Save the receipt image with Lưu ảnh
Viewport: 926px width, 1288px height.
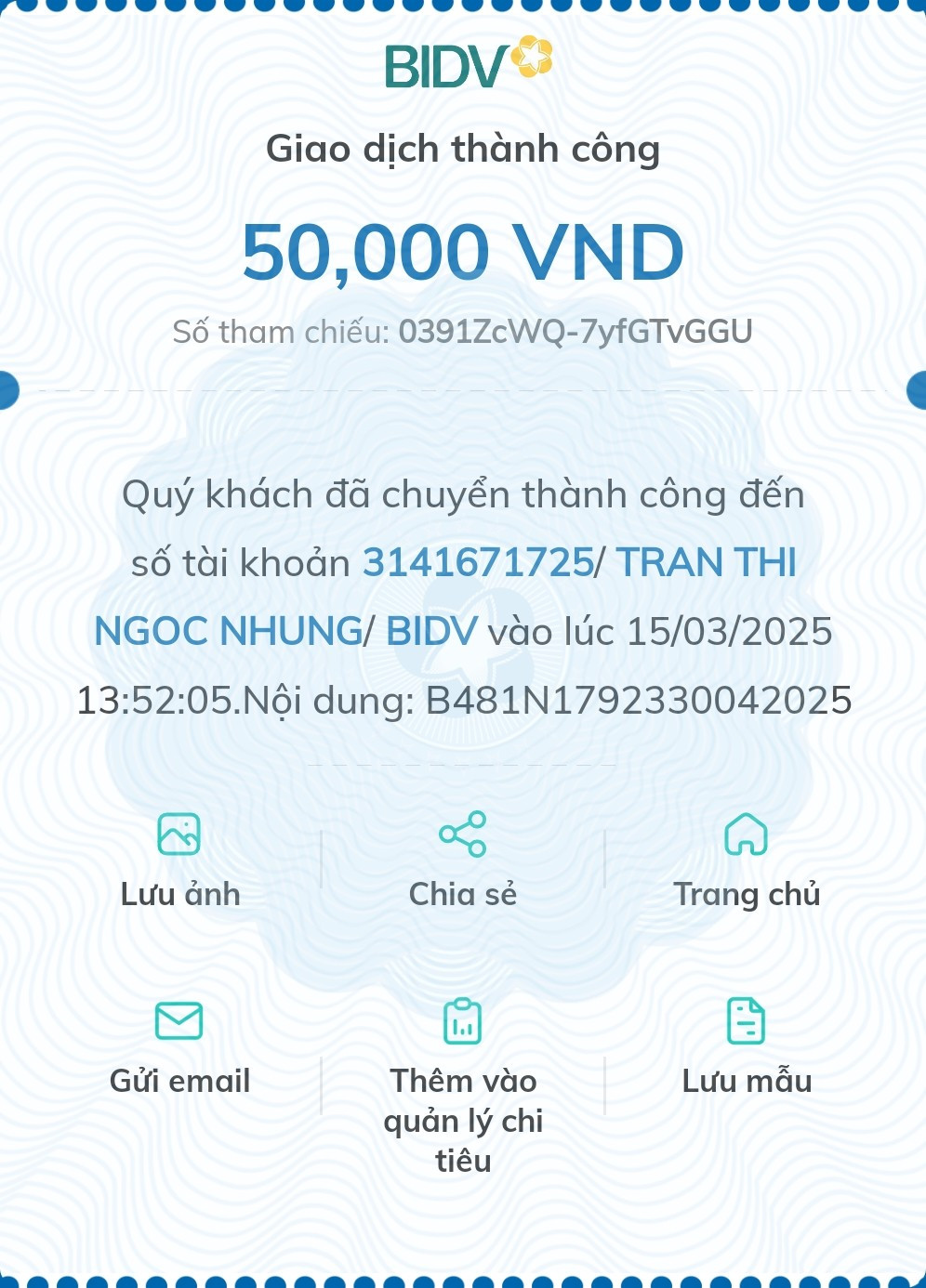click(179, 860)
